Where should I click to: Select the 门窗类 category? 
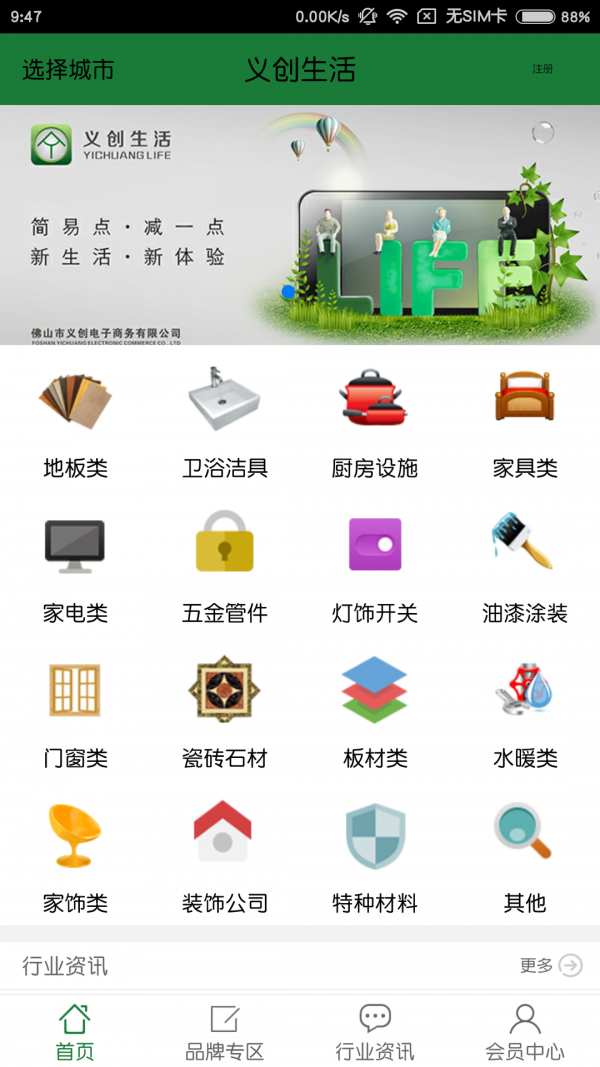[75, 712]
